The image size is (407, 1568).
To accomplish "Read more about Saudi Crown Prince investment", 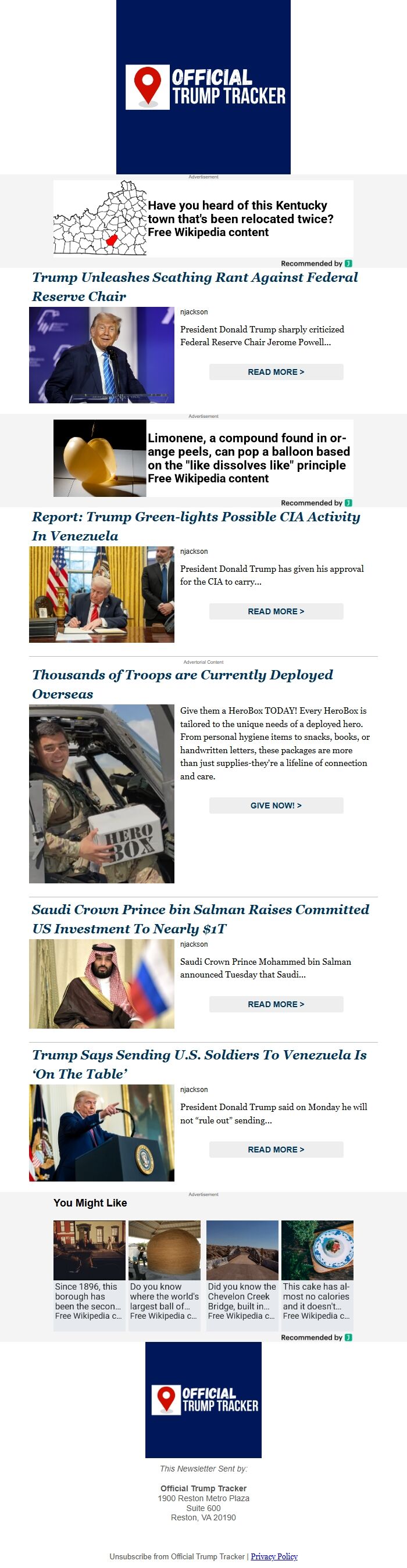I will pos(276,1004).
